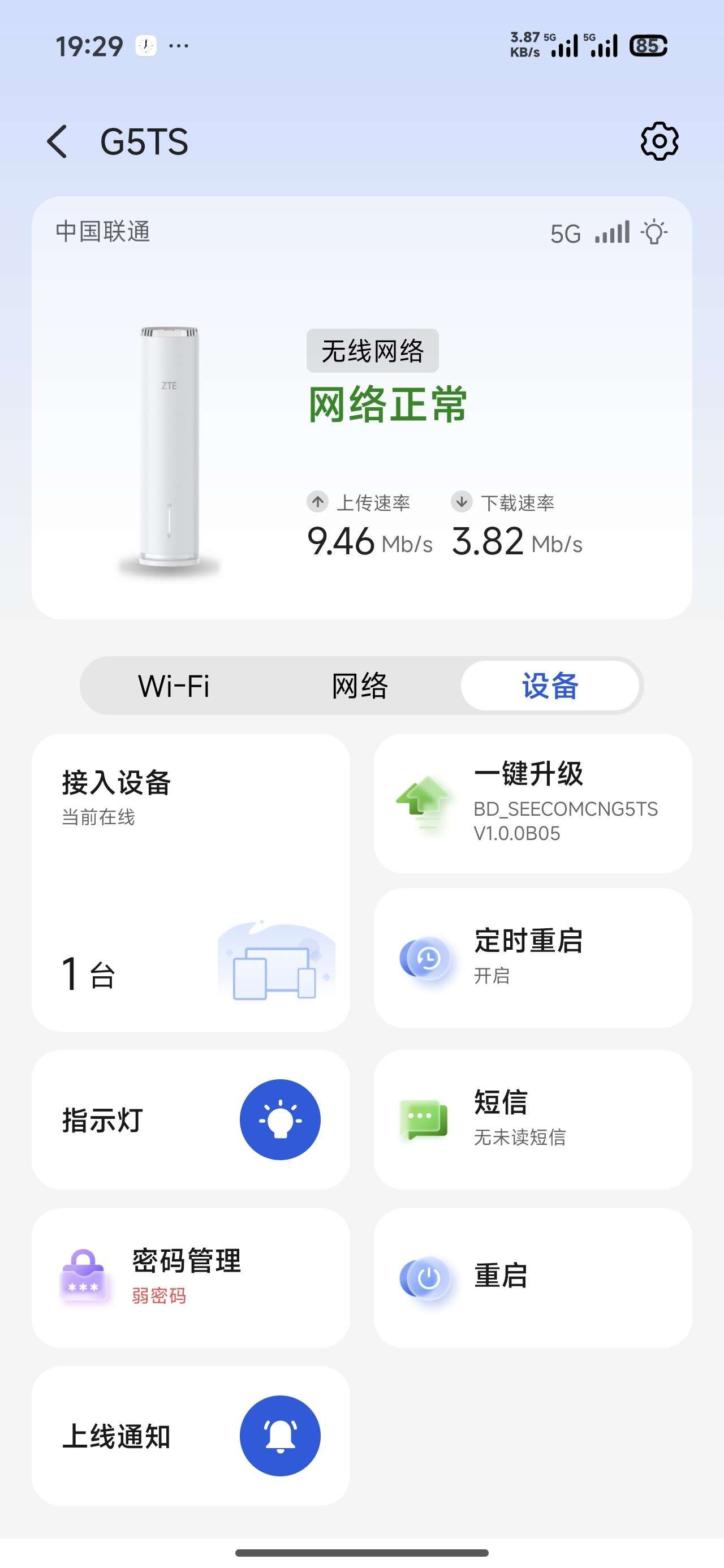Open 定时重启 scheduled restart settings

[x=533, y=958]
